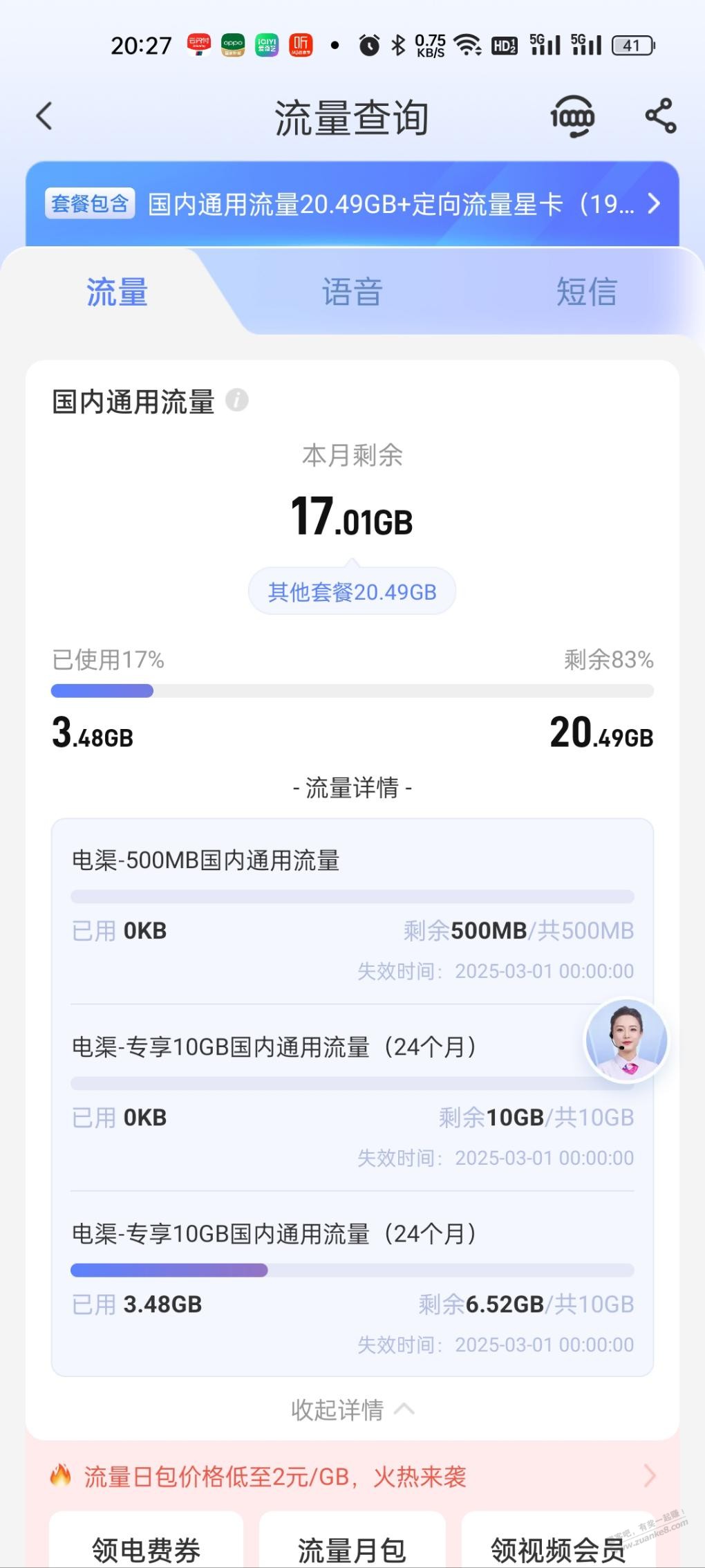Image resolution: width=705 pixels, height=1568 pixels.
Task: Tap the 领电费券 button
Action: [146, 1548]
